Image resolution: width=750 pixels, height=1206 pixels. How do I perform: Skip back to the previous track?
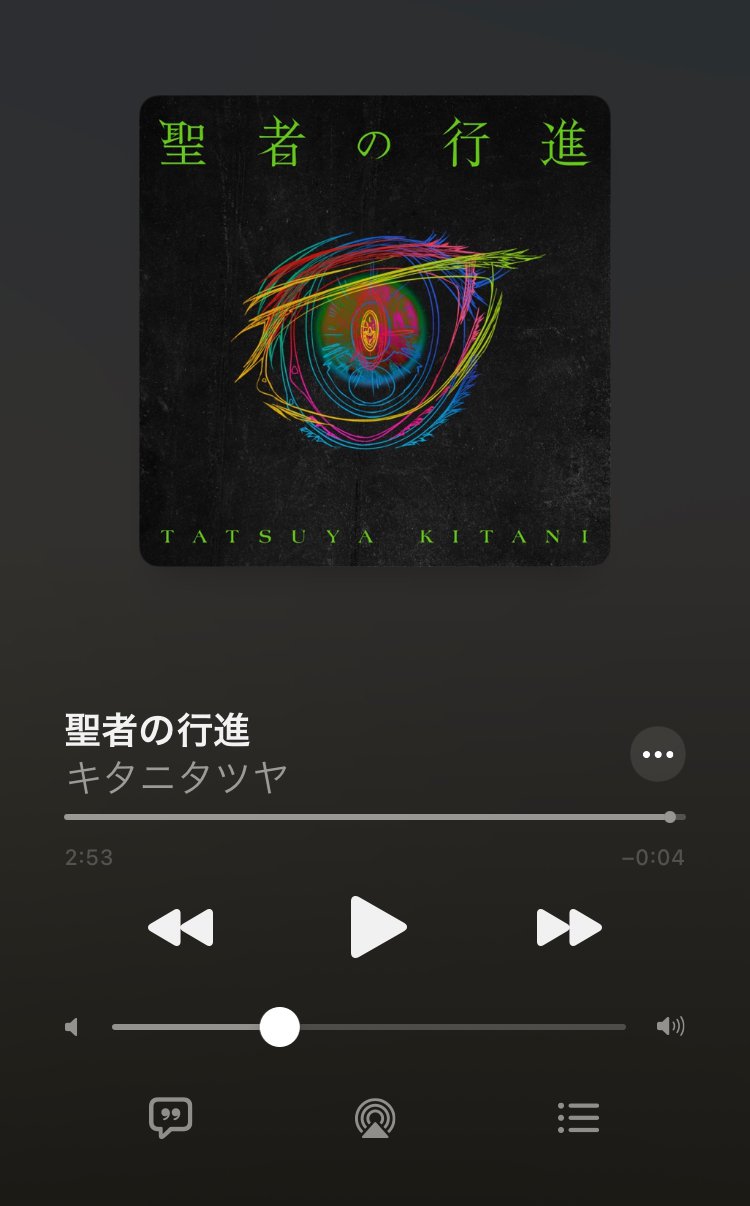[181, 927]
